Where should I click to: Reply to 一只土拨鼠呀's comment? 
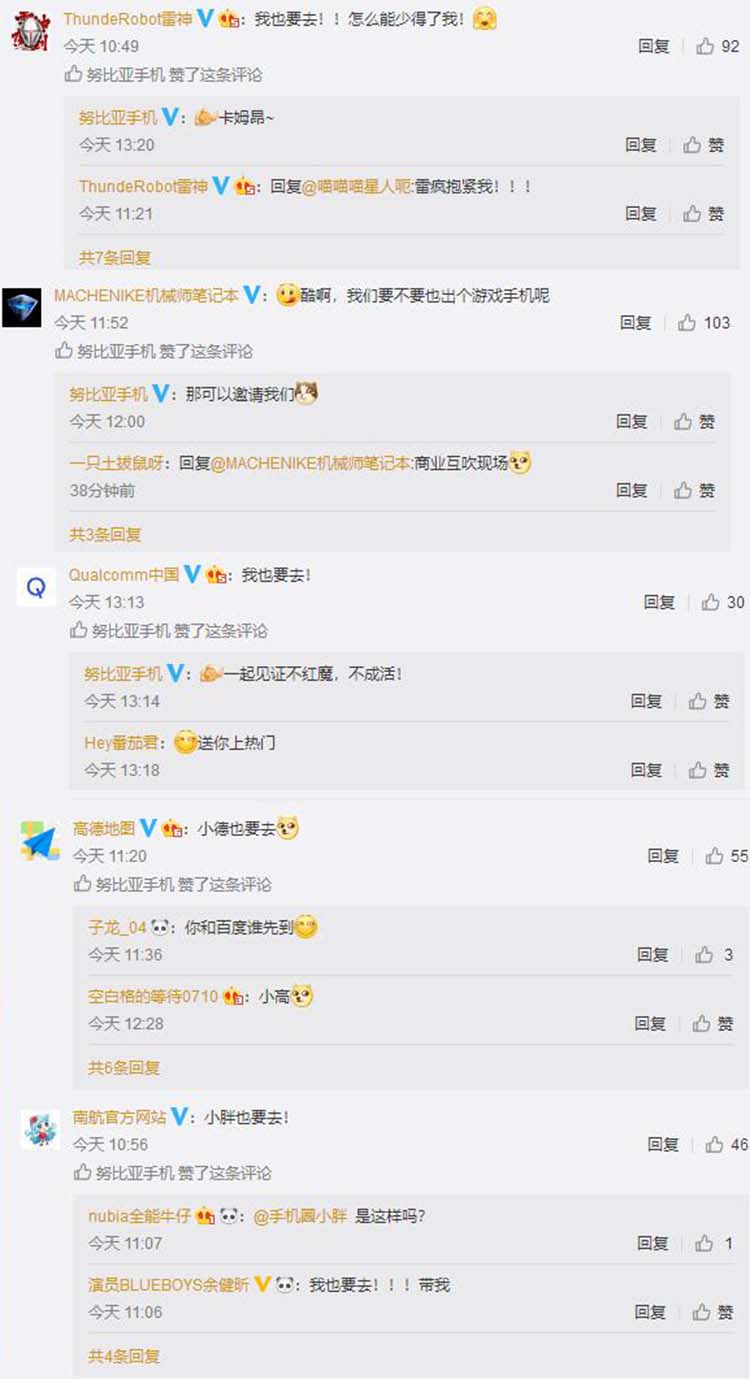[631, 490]
